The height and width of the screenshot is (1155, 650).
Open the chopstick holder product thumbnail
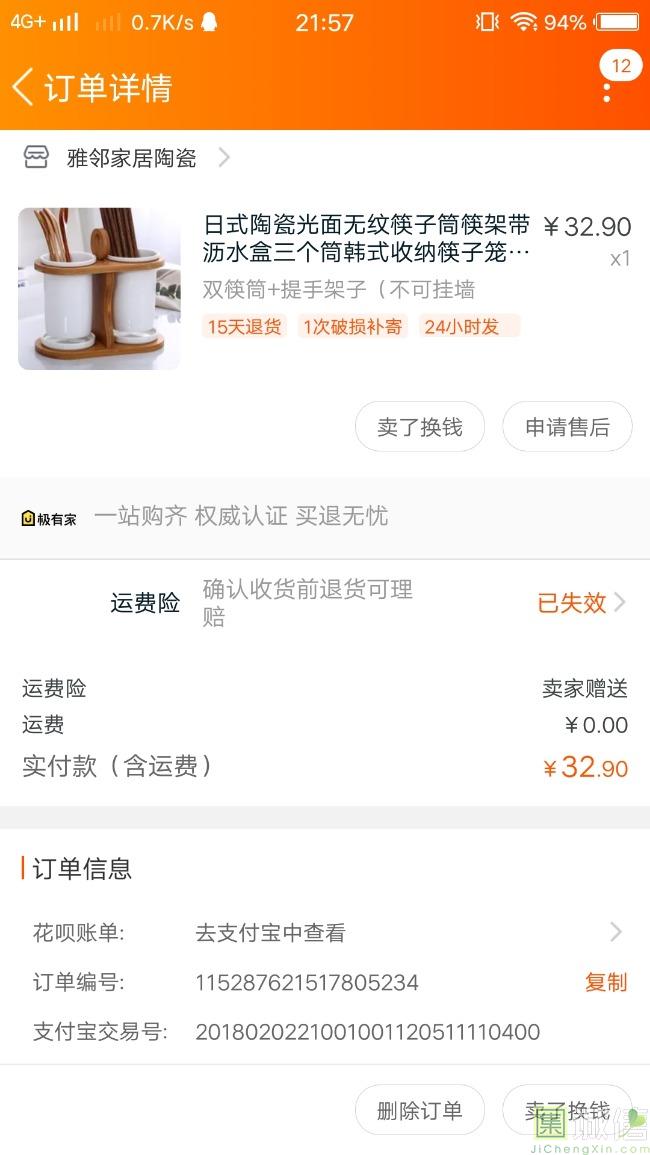[99, 289]
